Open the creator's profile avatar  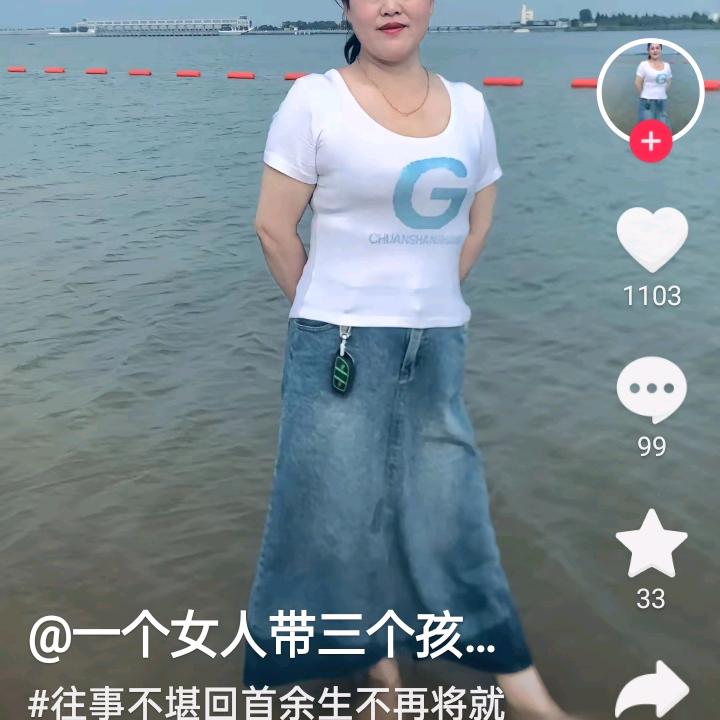[x=650, y=87]
